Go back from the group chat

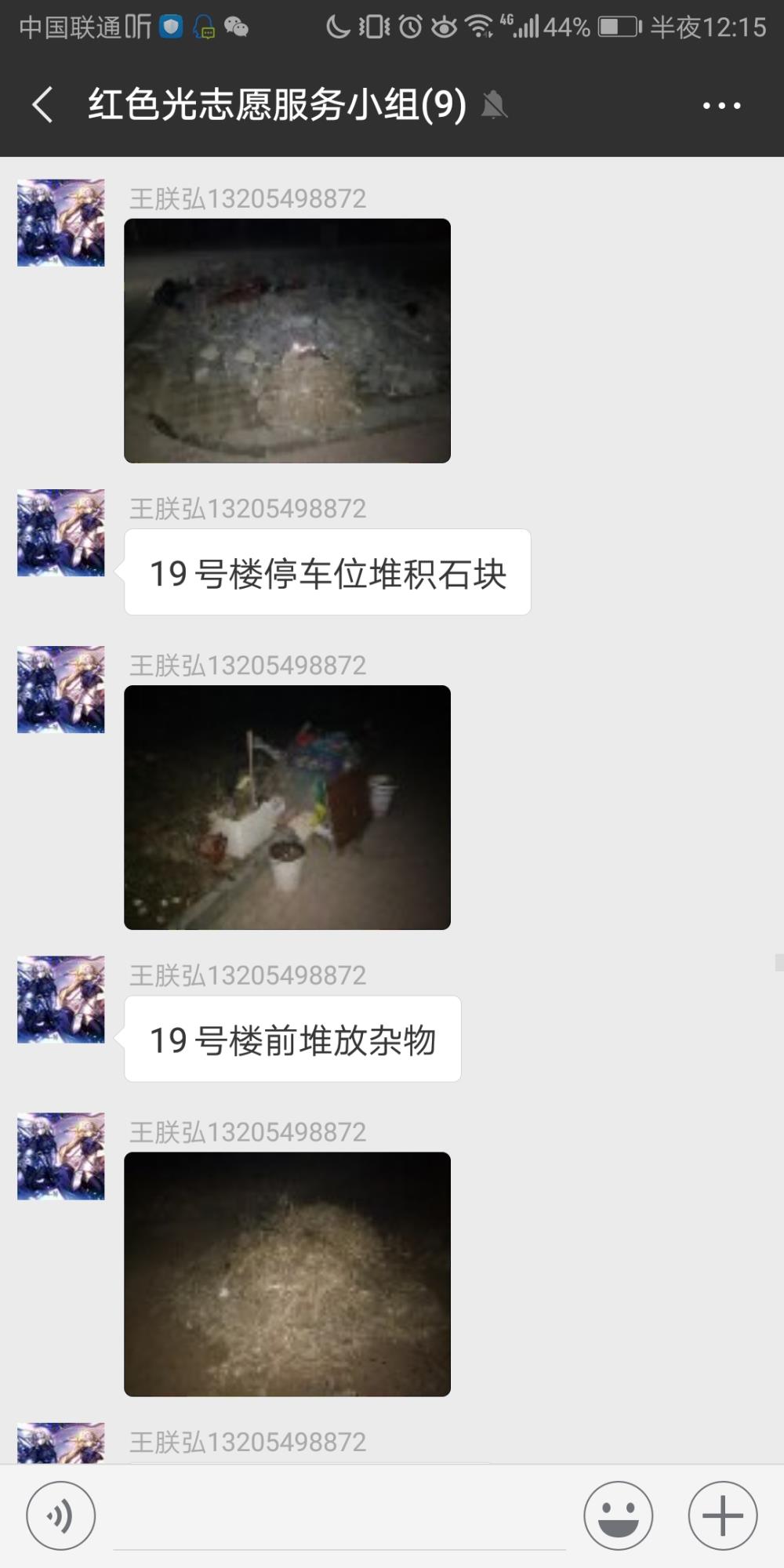[42, 105]
